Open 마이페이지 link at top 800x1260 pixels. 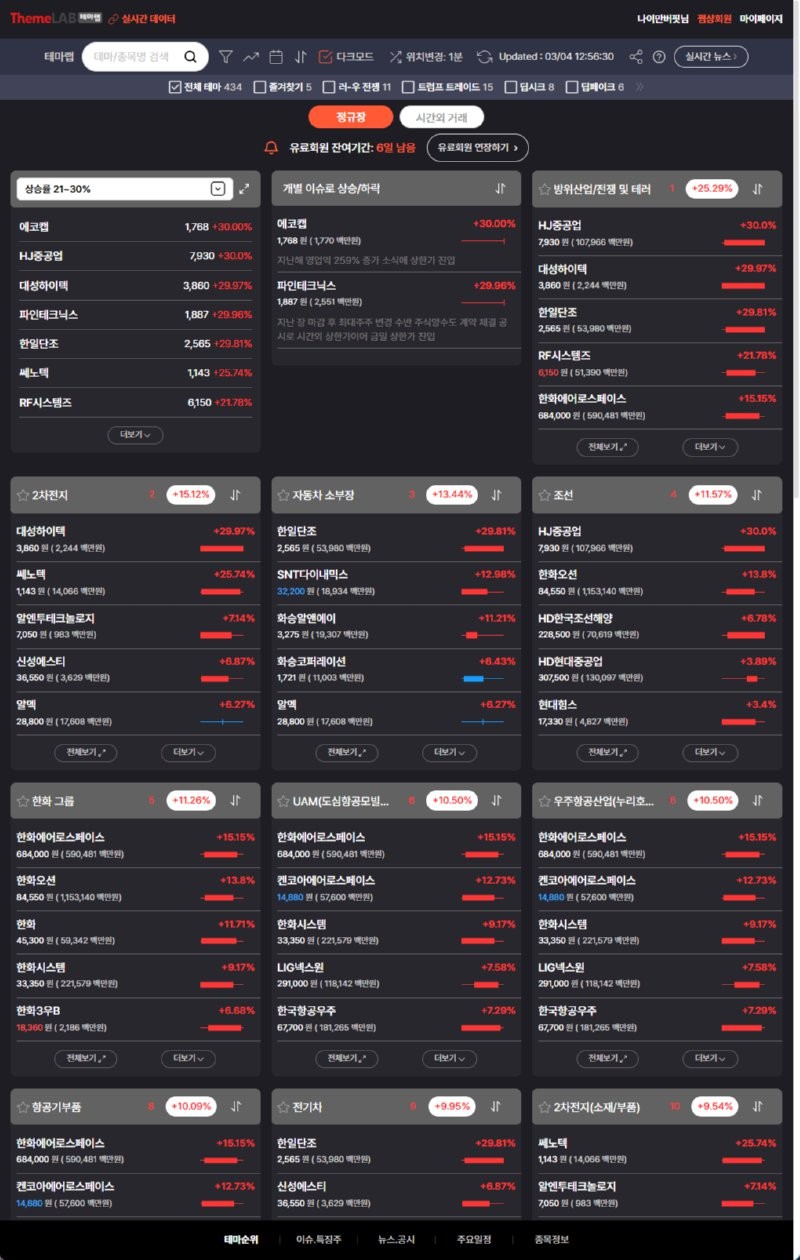pyautogui.click(x=761, y=19)
